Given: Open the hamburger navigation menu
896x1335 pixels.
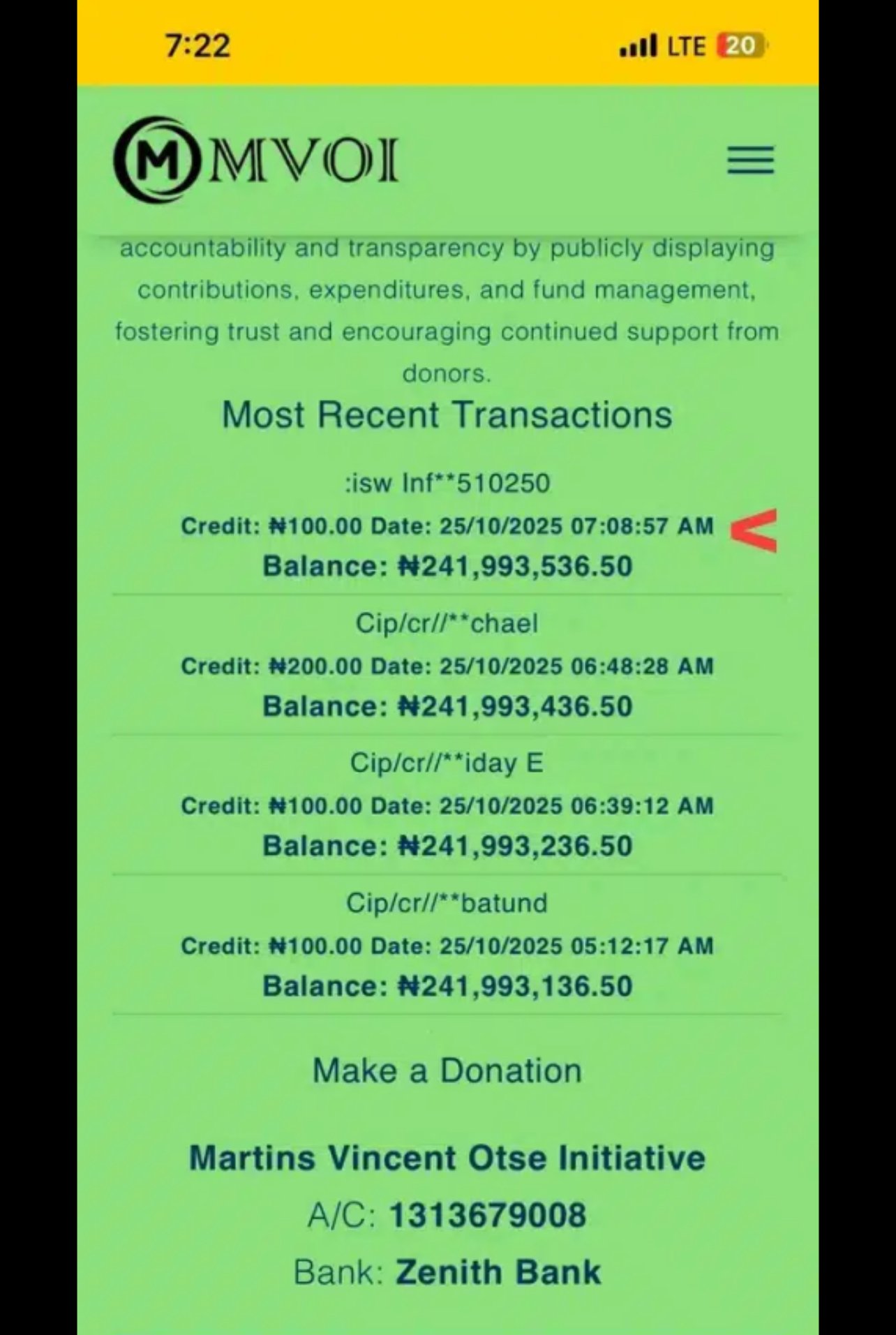Looking at the screenshot, I should 750,160.
